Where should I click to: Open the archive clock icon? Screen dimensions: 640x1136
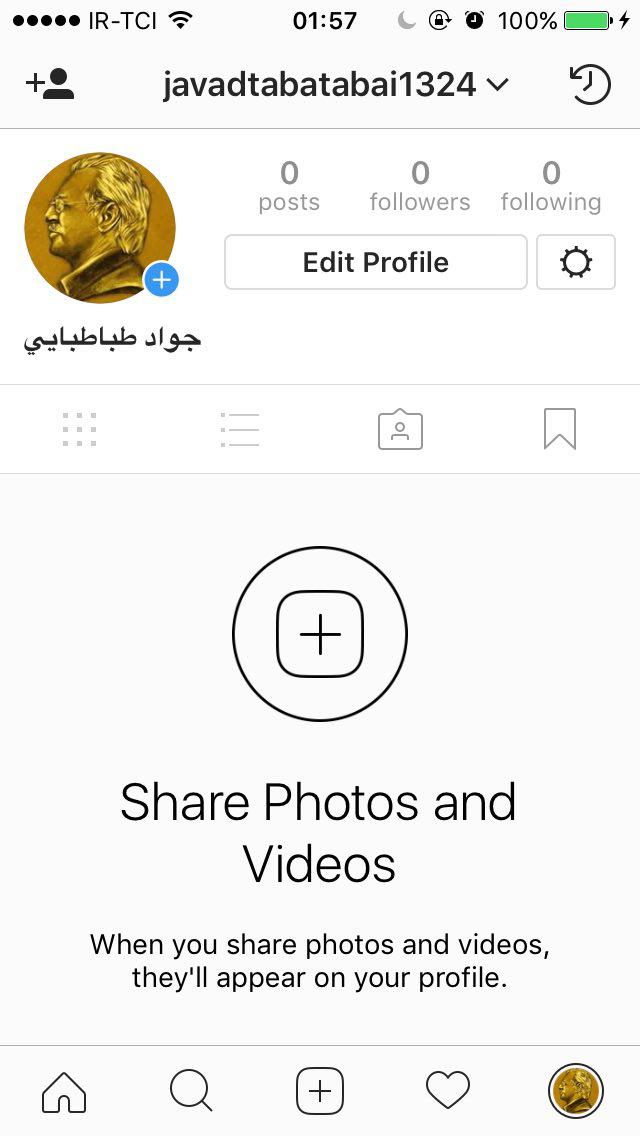(x=589, y=84)
